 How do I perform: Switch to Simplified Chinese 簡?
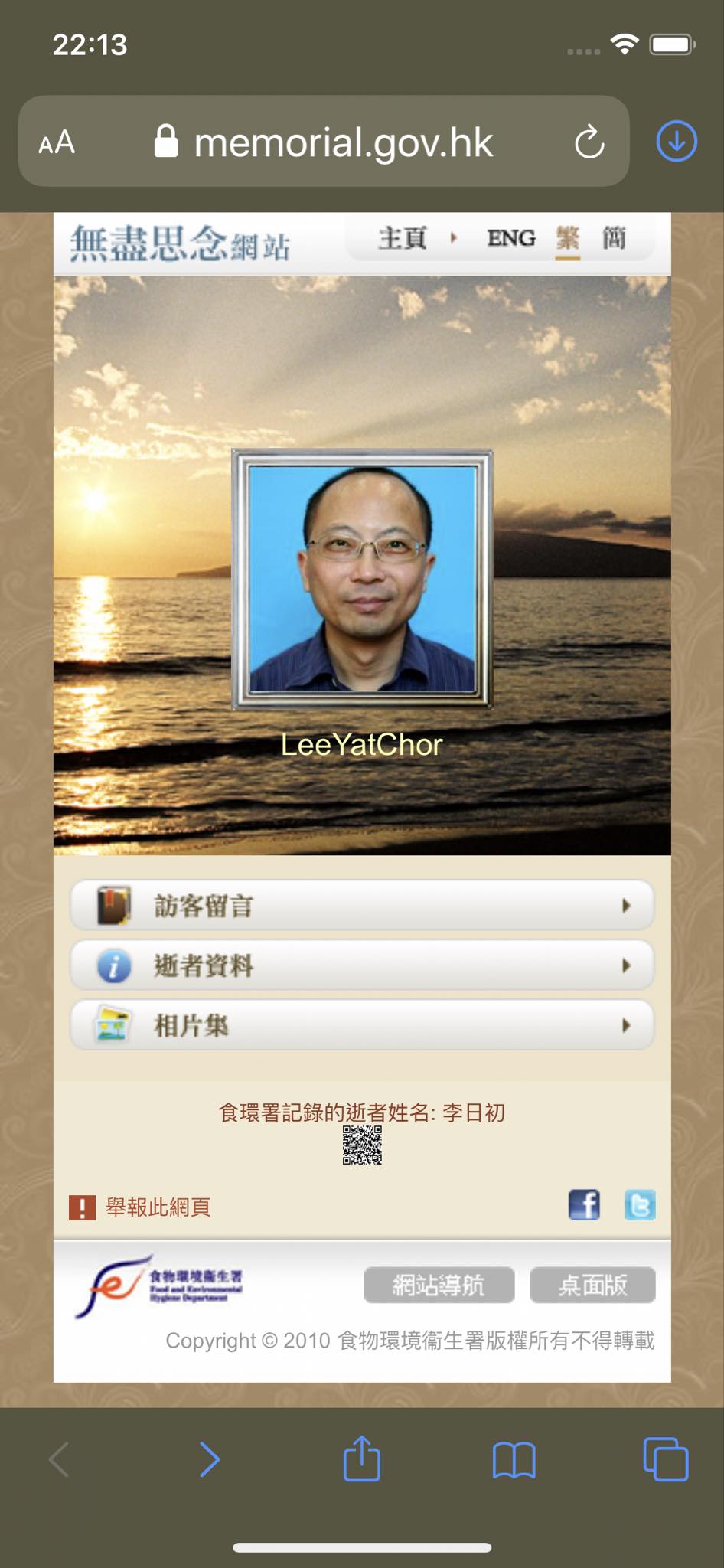614,238
